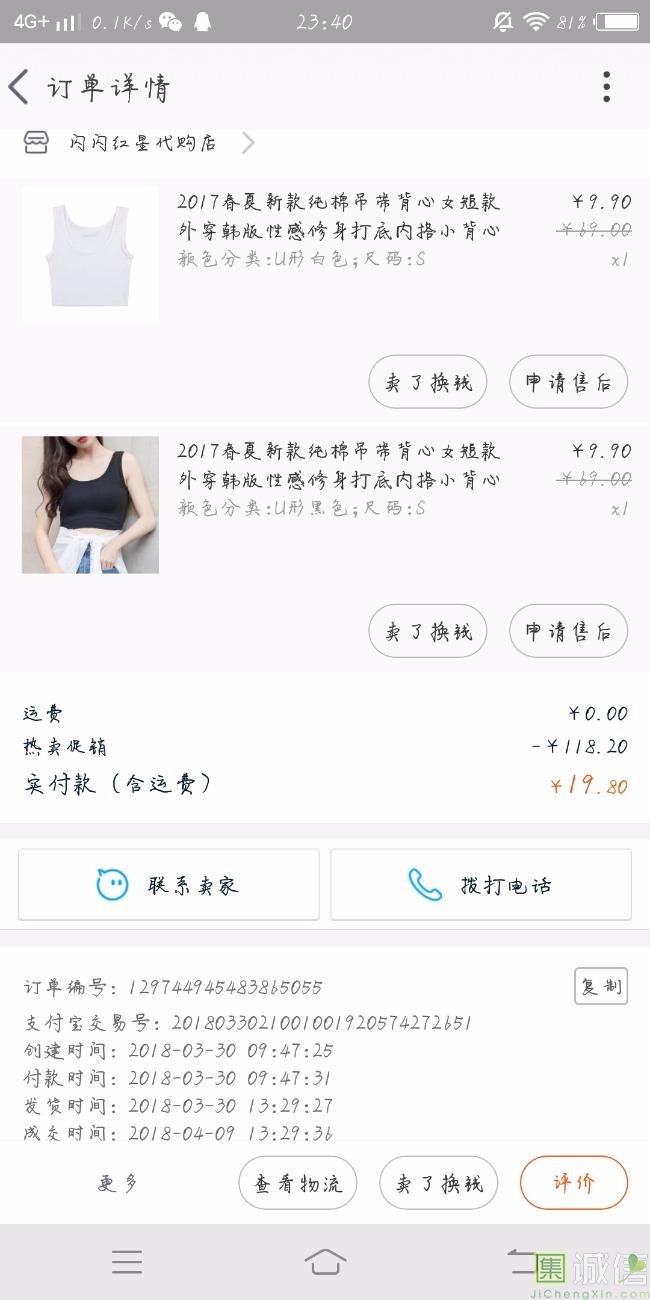Tap 卖了换钱 in the bottom action bar
Image resolution: width=650 pixels, height=1300 pixels.
439,1183
